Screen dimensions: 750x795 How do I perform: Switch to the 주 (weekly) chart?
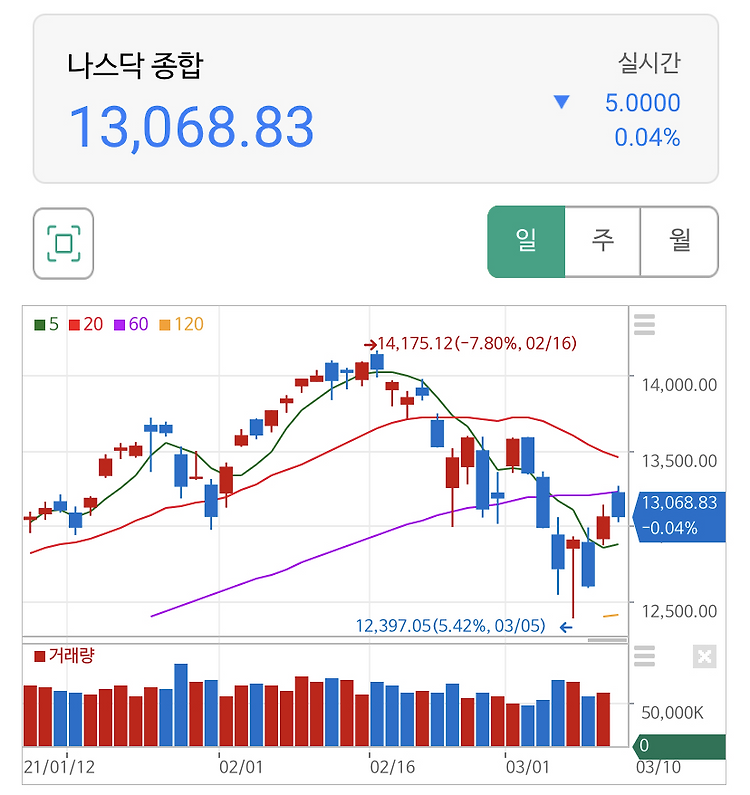coord(602,242)
